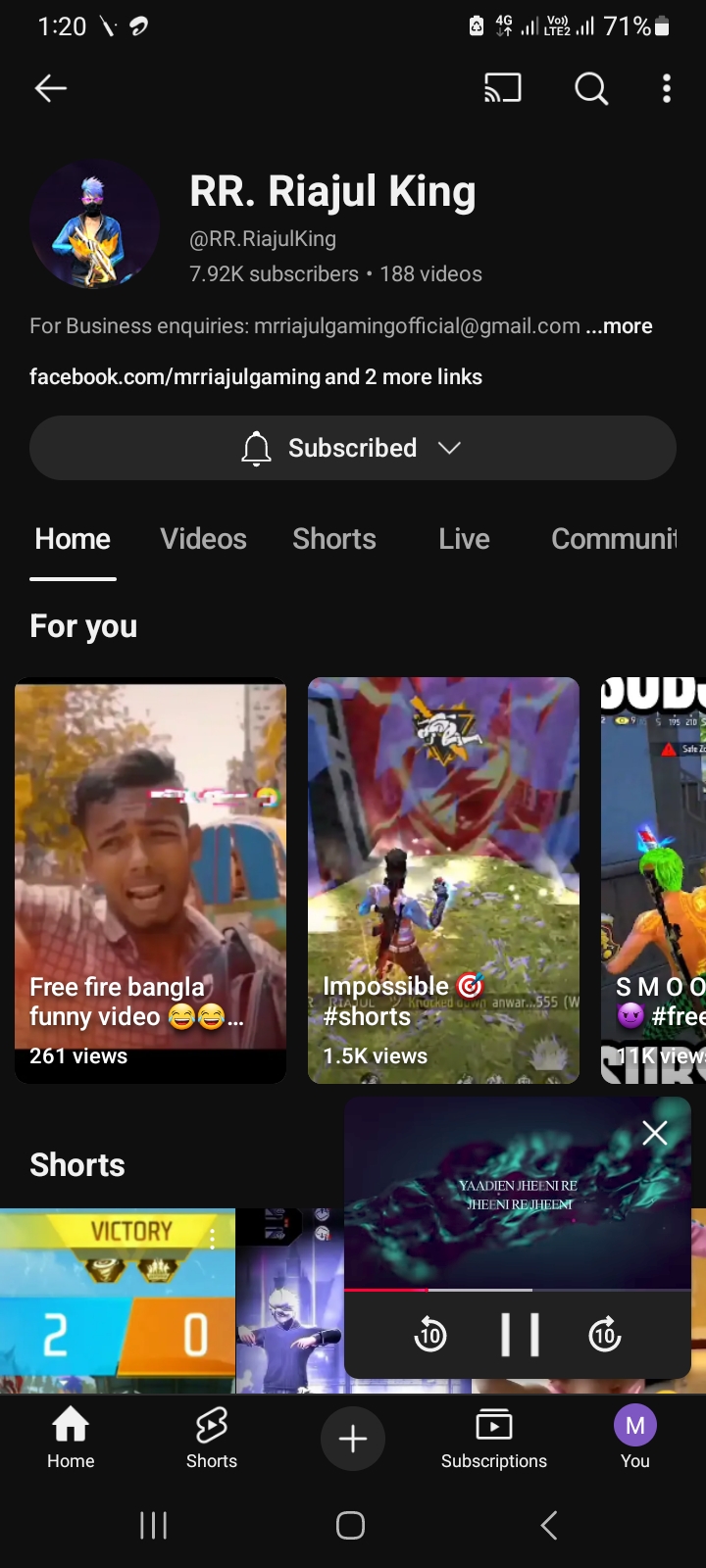Tap the create plus button
The image size is (706, 1568).
click(353, 1439)
